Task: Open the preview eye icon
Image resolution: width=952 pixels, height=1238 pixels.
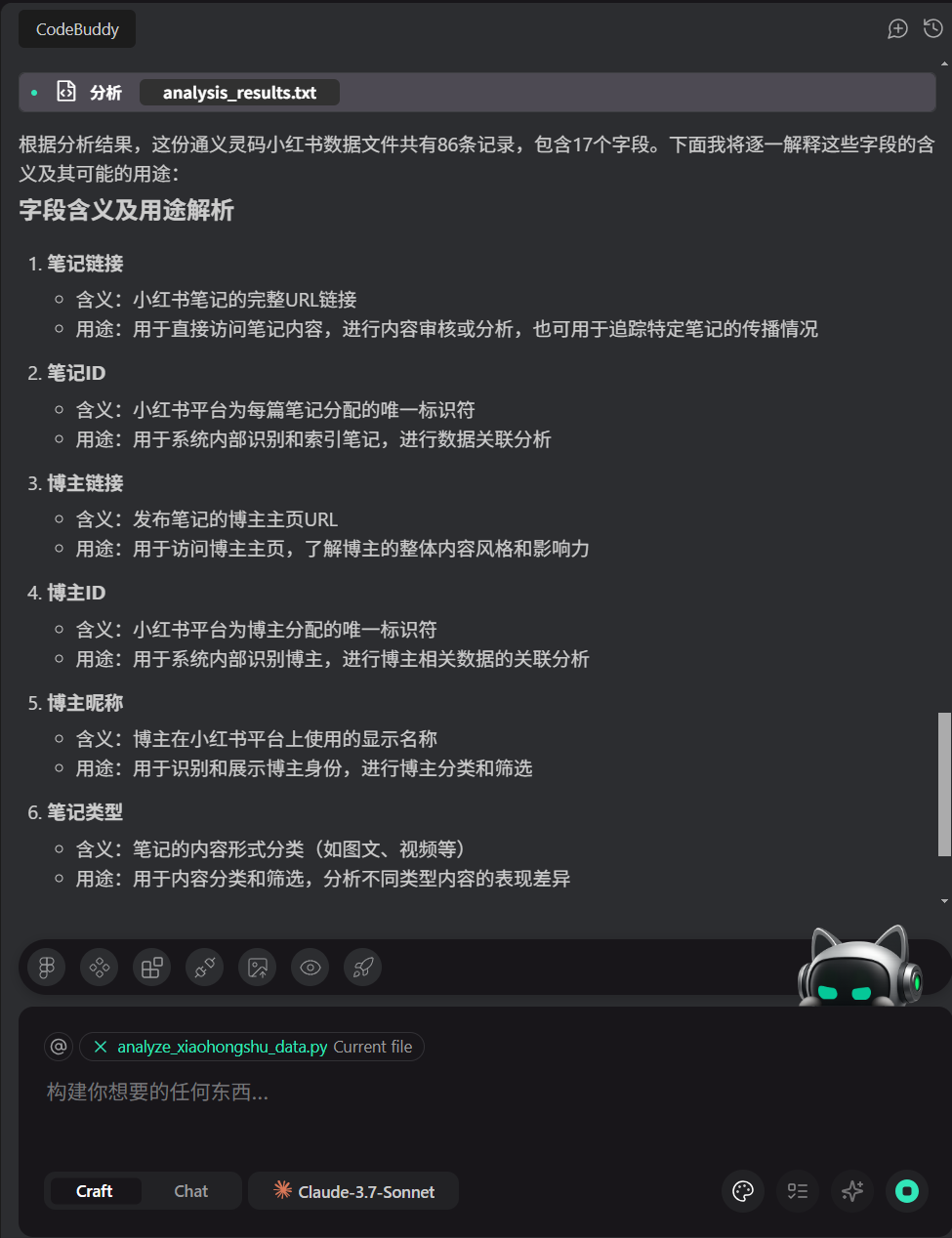Action: [x=310, y=968]
